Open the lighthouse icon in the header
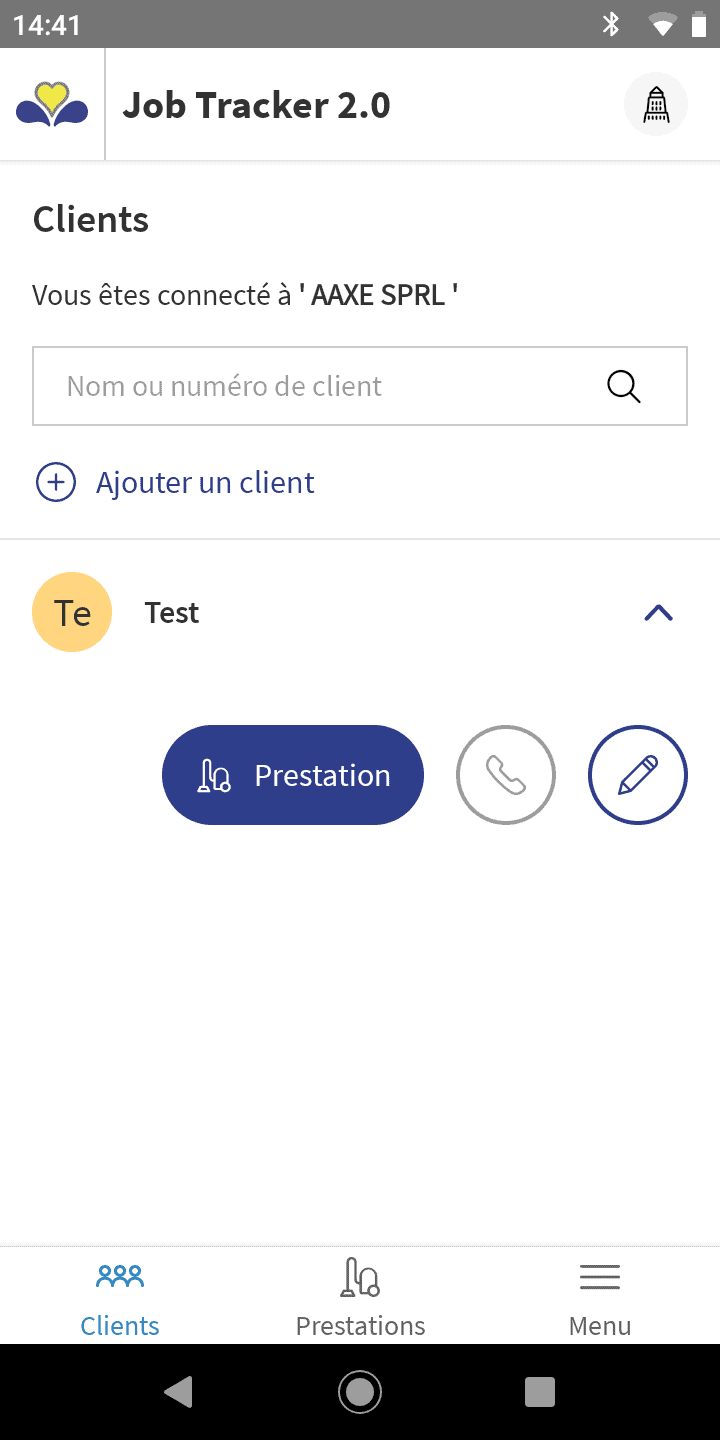 (656, 104)
